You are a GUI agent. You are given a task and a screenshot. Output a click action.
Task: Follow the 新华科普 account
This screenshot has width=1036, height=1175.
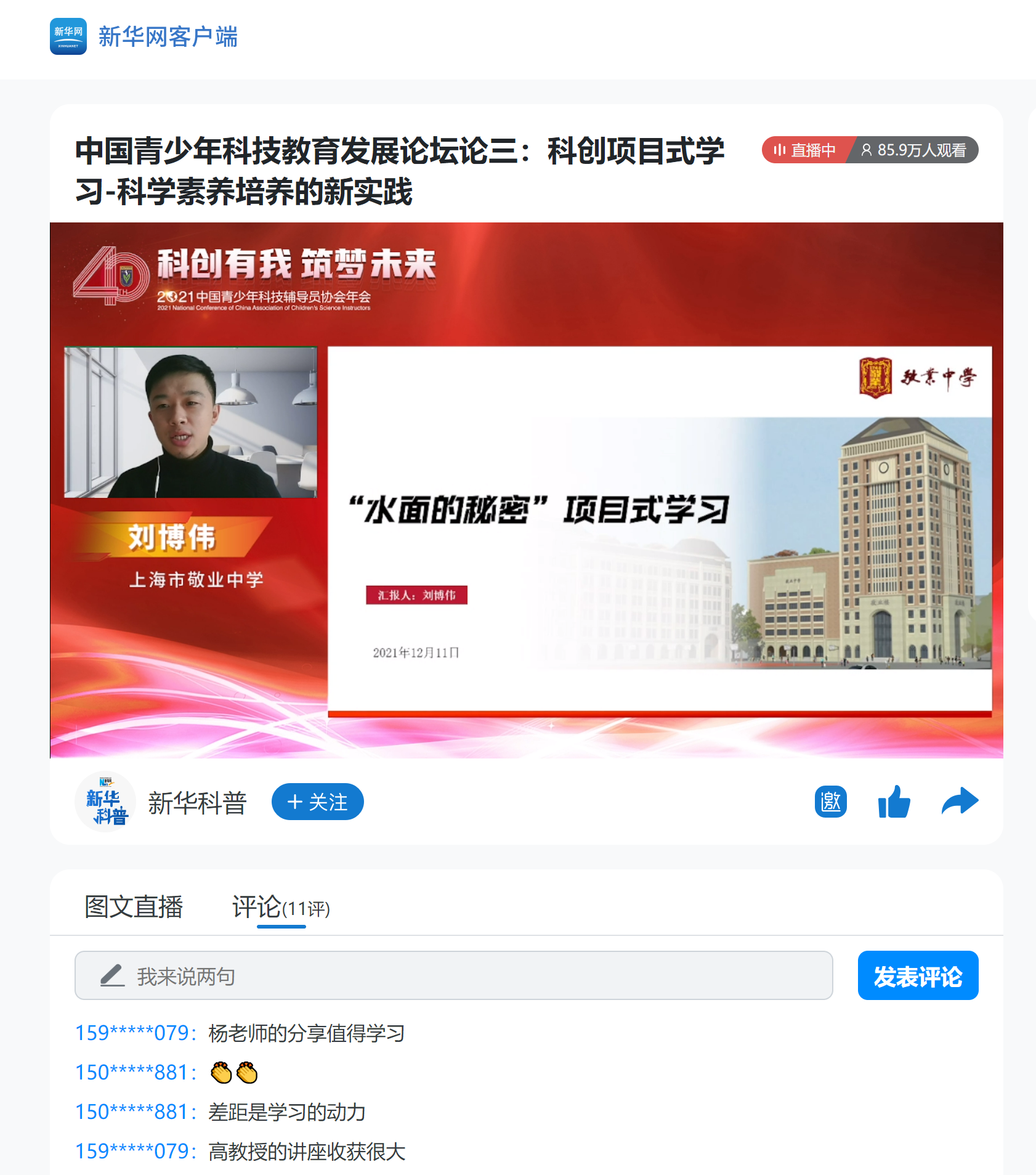point(317,802)
